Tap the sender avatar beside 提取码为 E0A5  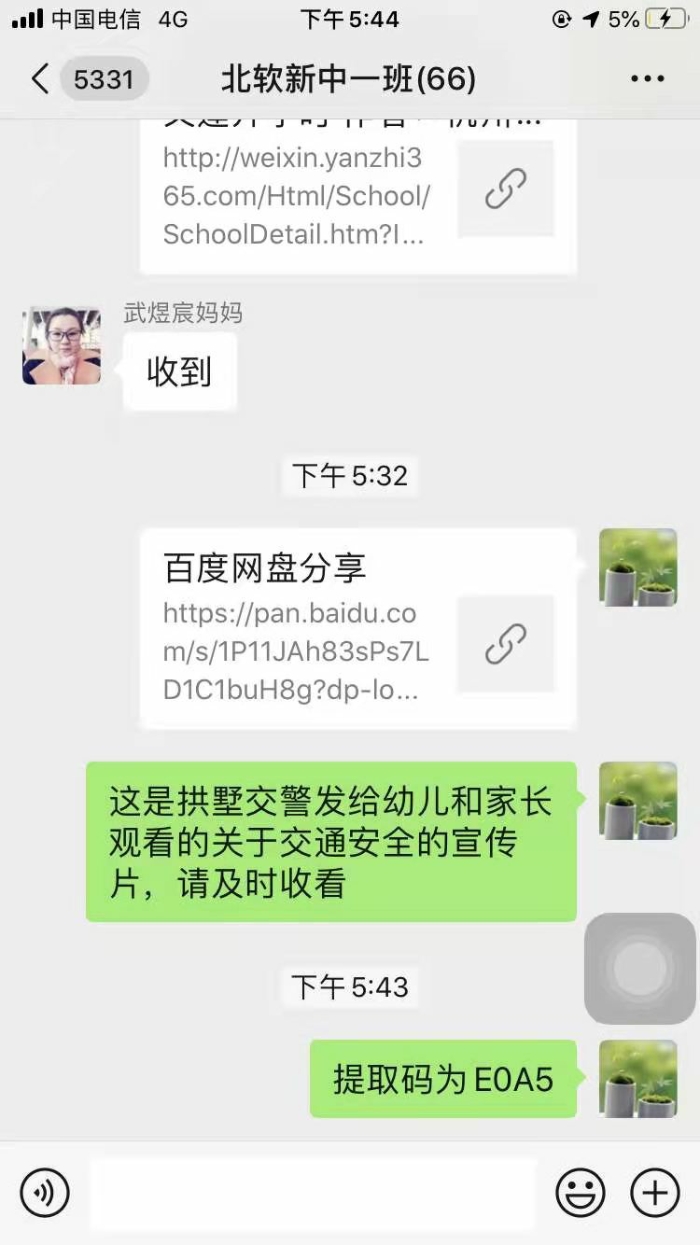click(638, 1079)
